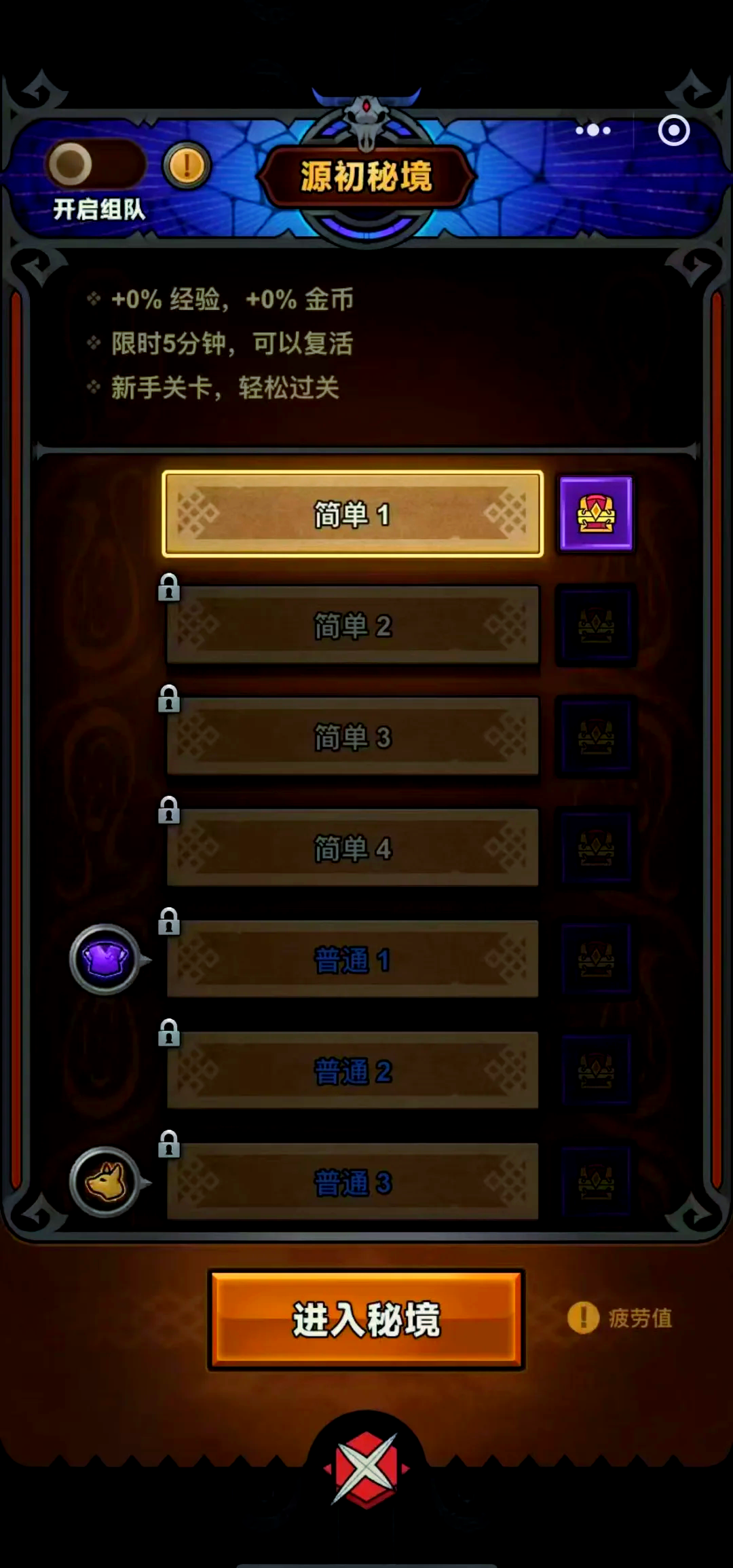Viewport: 733px width, 1568px height.
Task: Select the locked 普通 3 level
Action: click(352, 1182)
